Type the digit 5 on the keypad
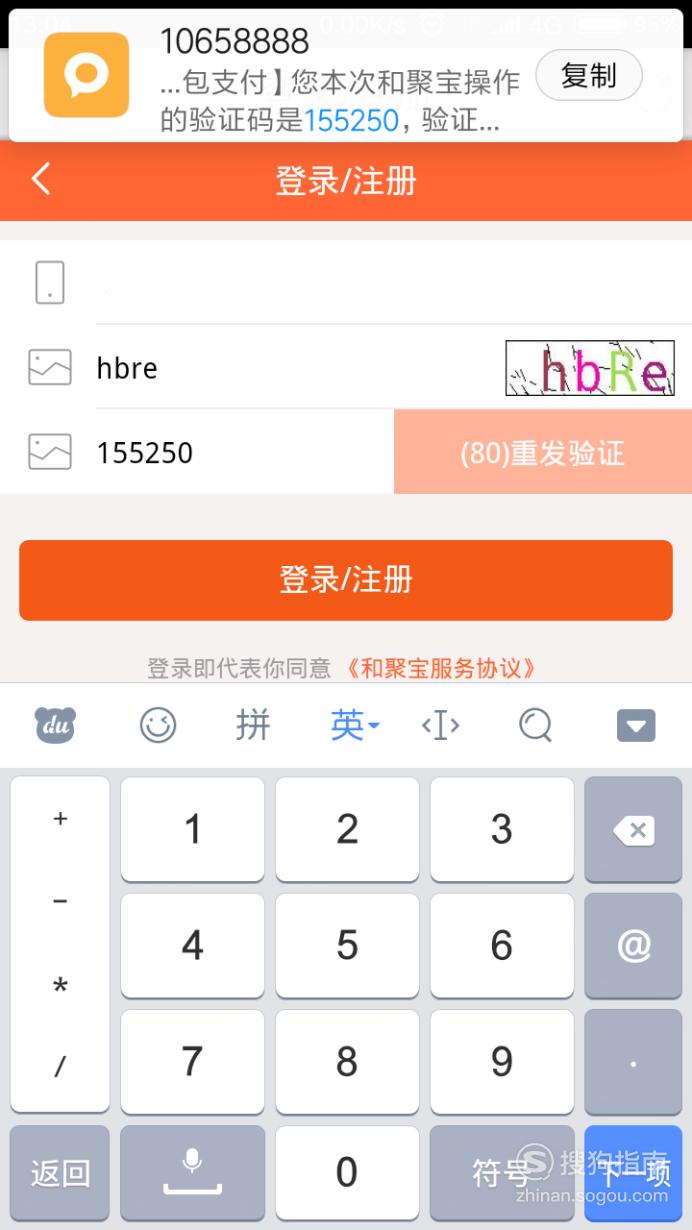This screenshot has width=692, height=1230. tap(347, 945)
